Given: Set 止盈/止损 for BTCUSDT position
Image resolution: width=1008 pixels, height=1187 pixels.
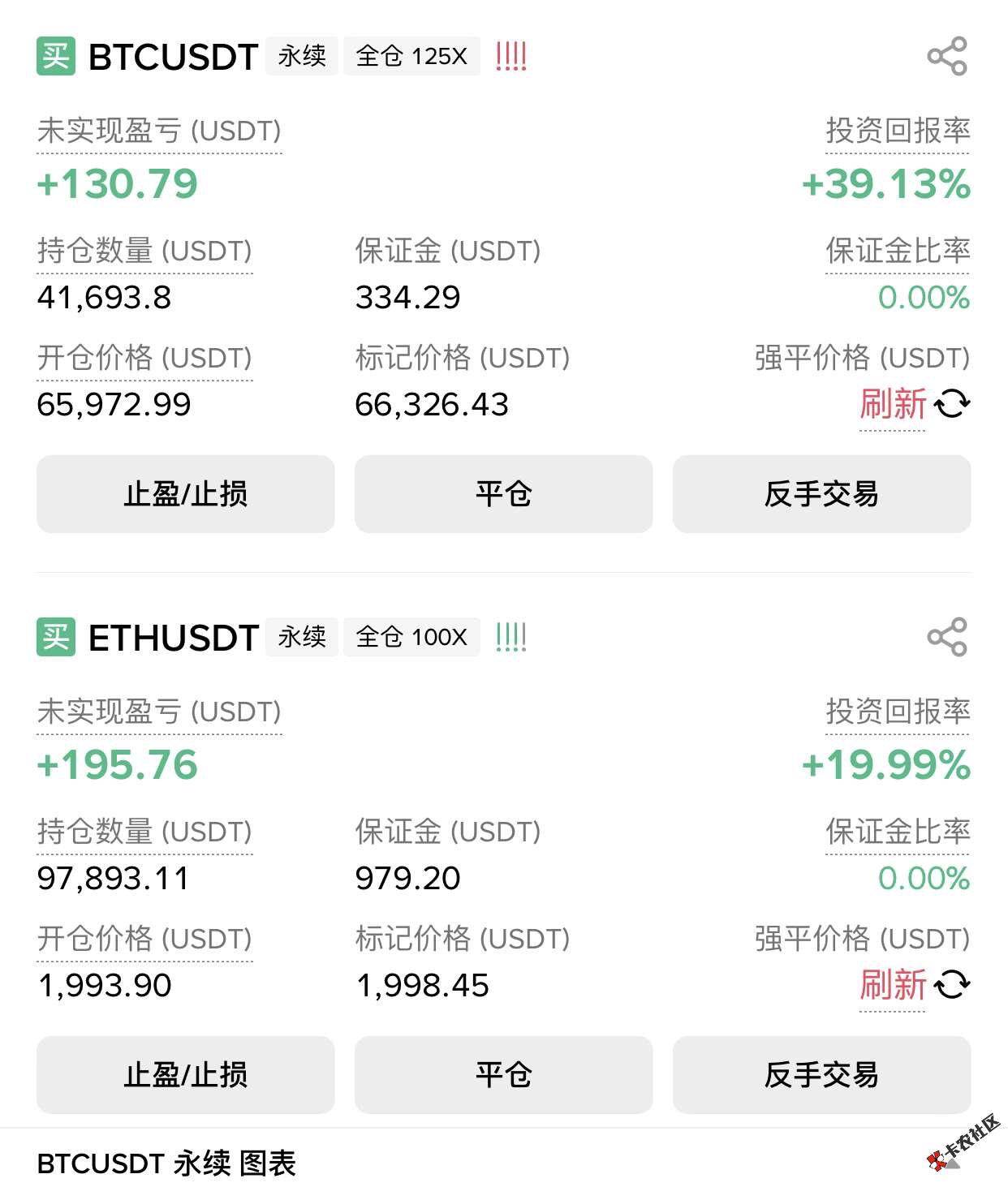Looking at the screenshot, I should coord(185,494).
